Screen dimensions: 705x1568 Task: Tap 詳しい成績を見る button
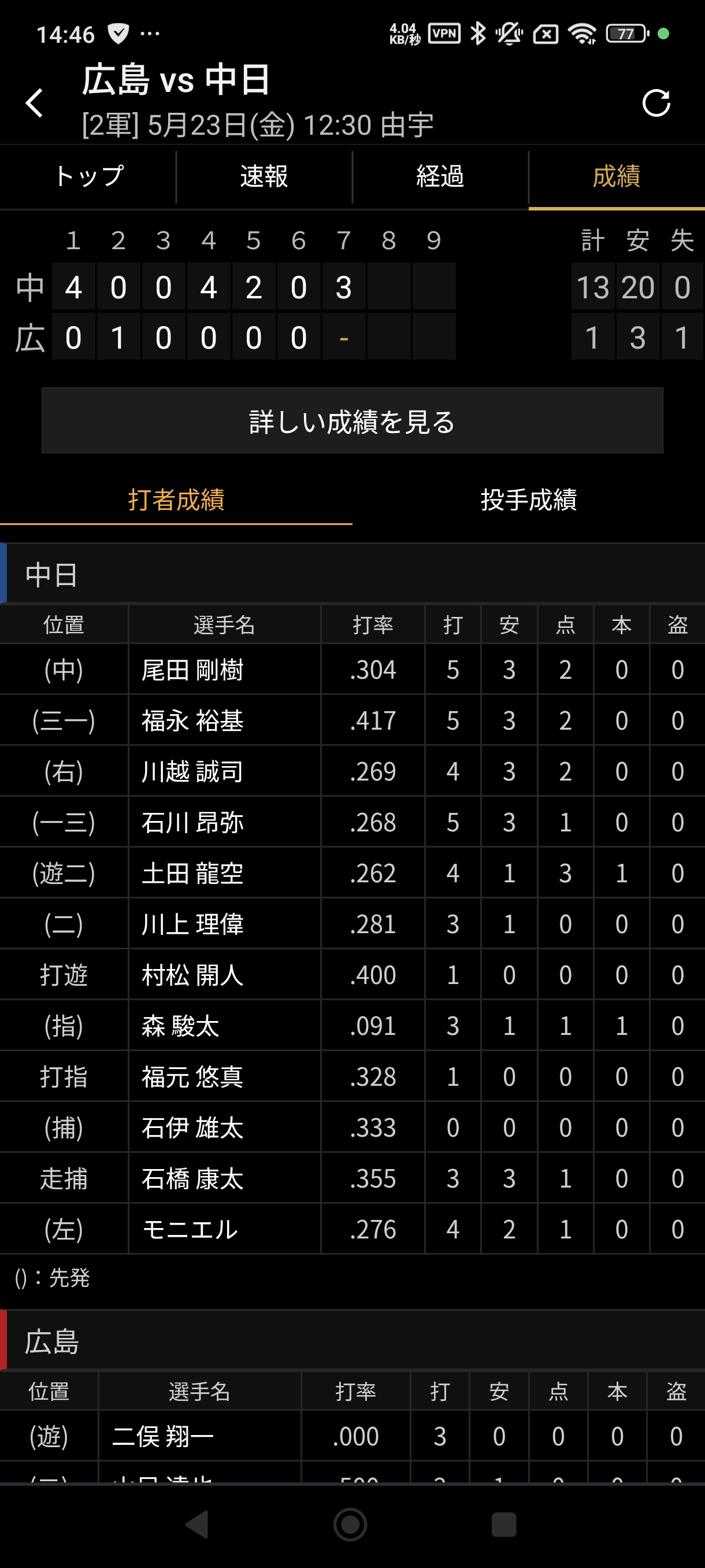pyautogui.click(x=352, y=420)
